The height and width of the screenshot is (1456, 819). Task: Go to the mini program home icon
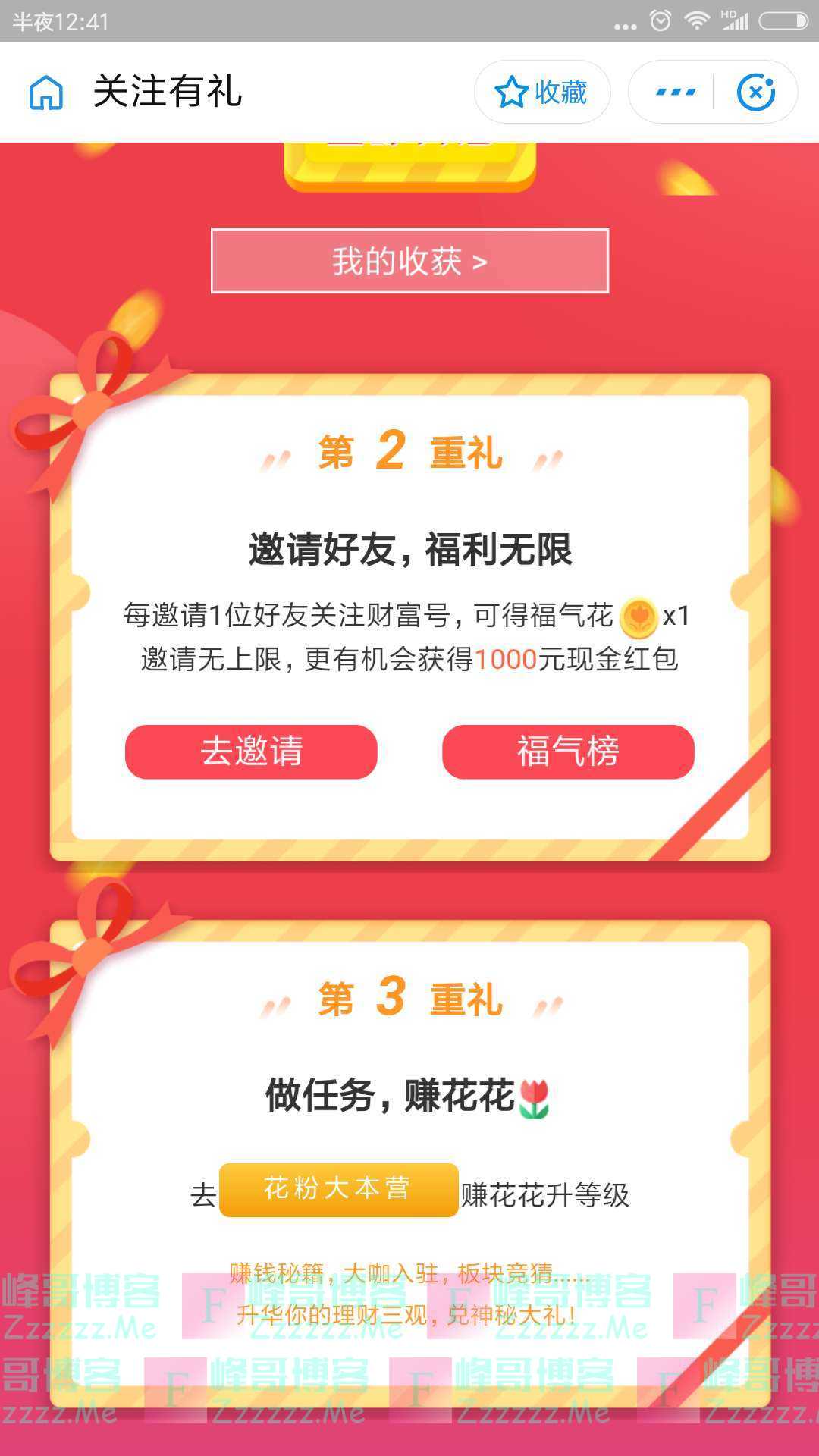[x=46, y=93]
